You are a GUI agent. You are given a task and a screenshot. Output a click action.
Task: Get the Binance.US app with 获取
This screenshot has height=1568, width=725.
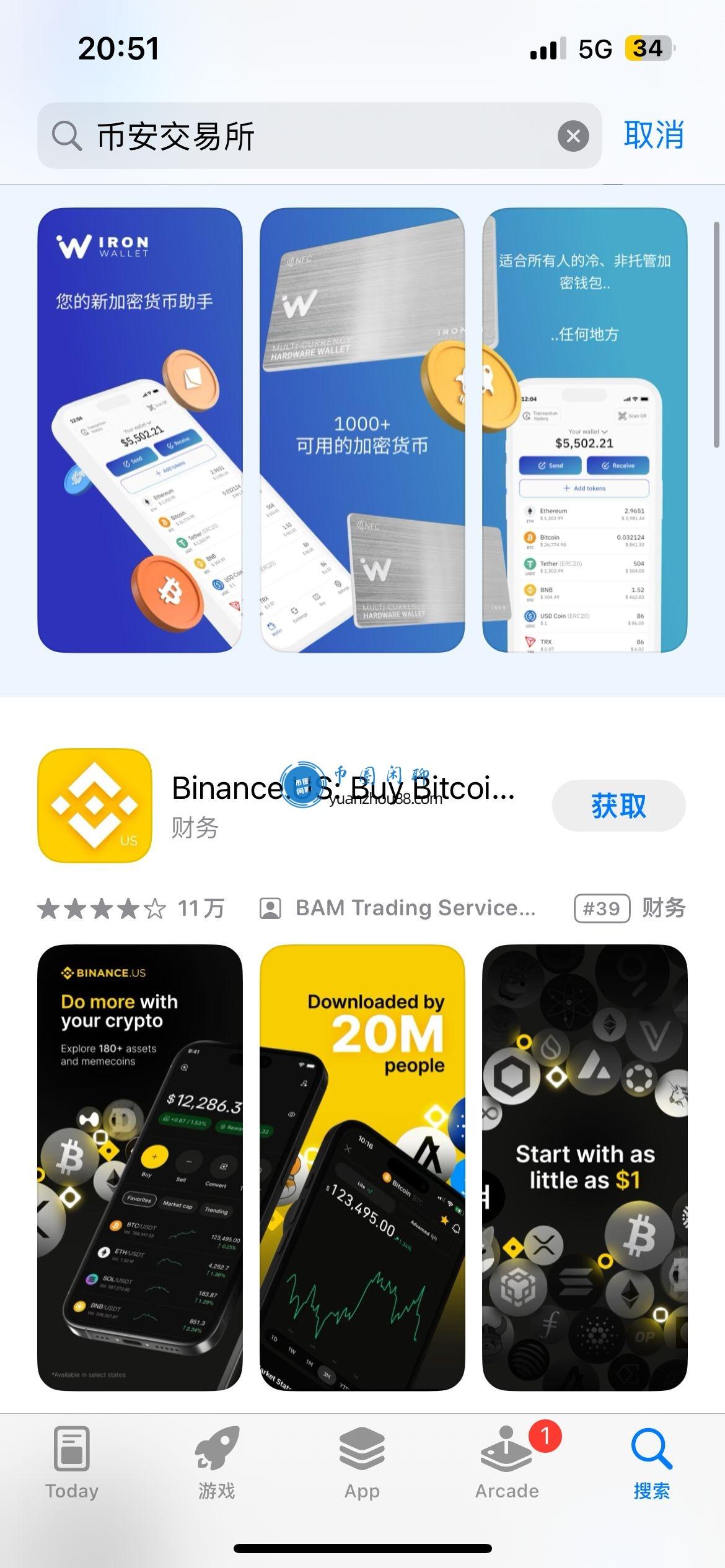click(x=618, y=806)
